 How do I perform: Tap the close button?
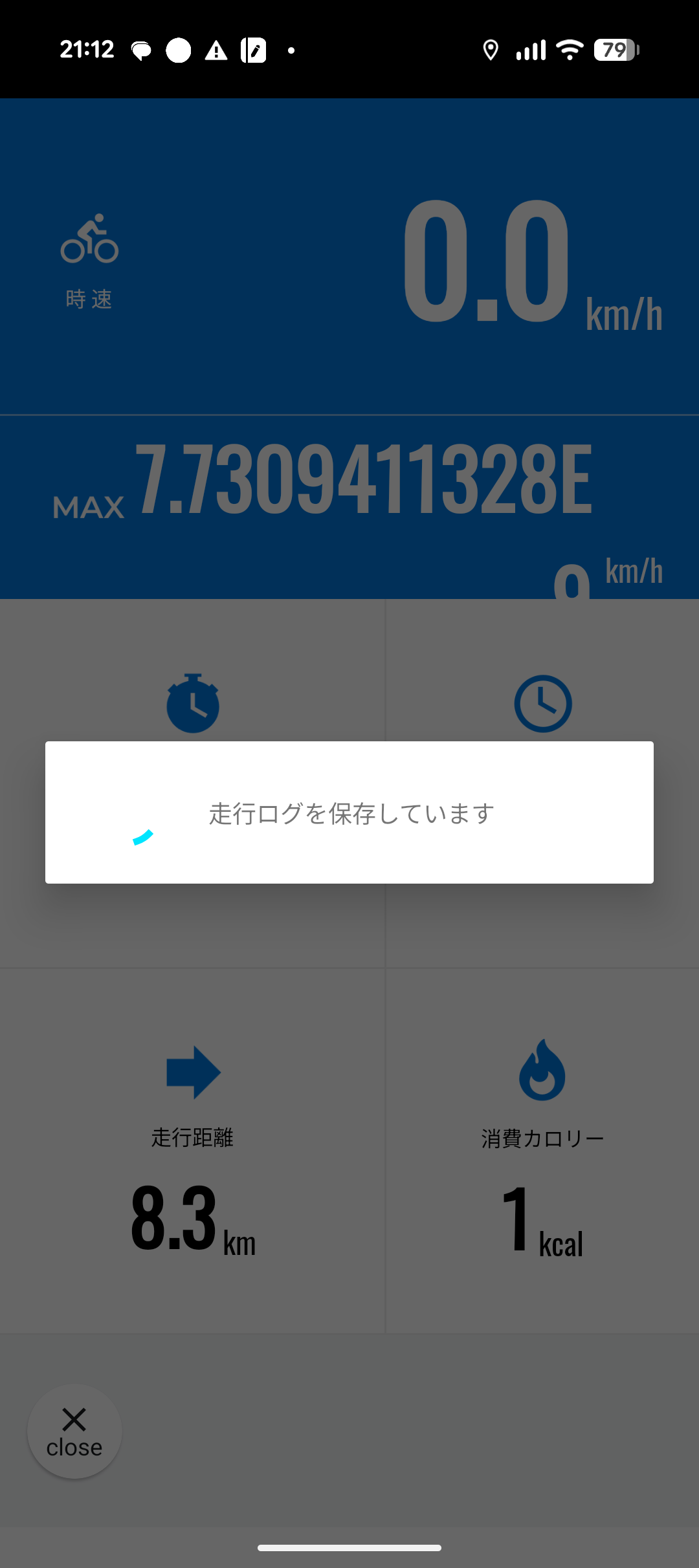(74, 1432)
